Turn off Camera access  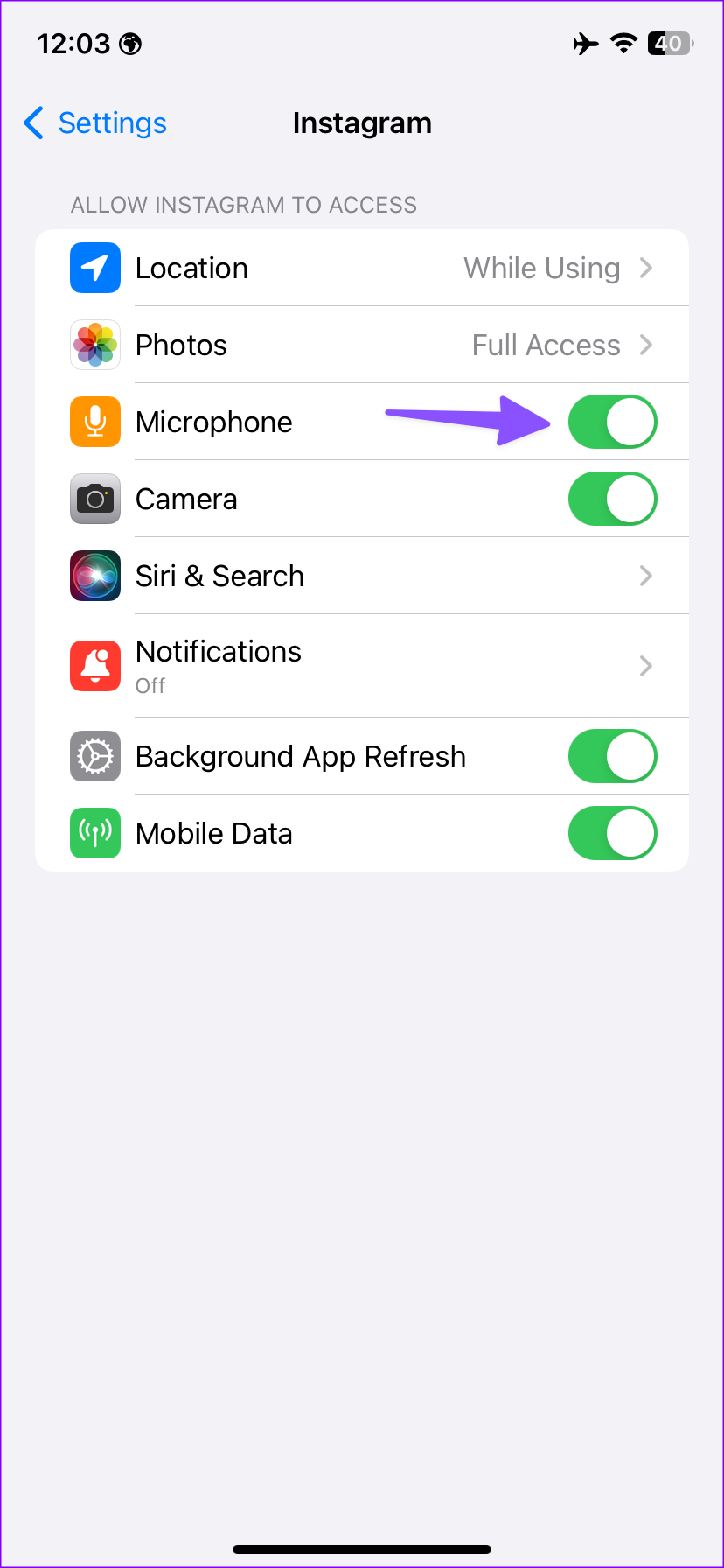point(612,499)
